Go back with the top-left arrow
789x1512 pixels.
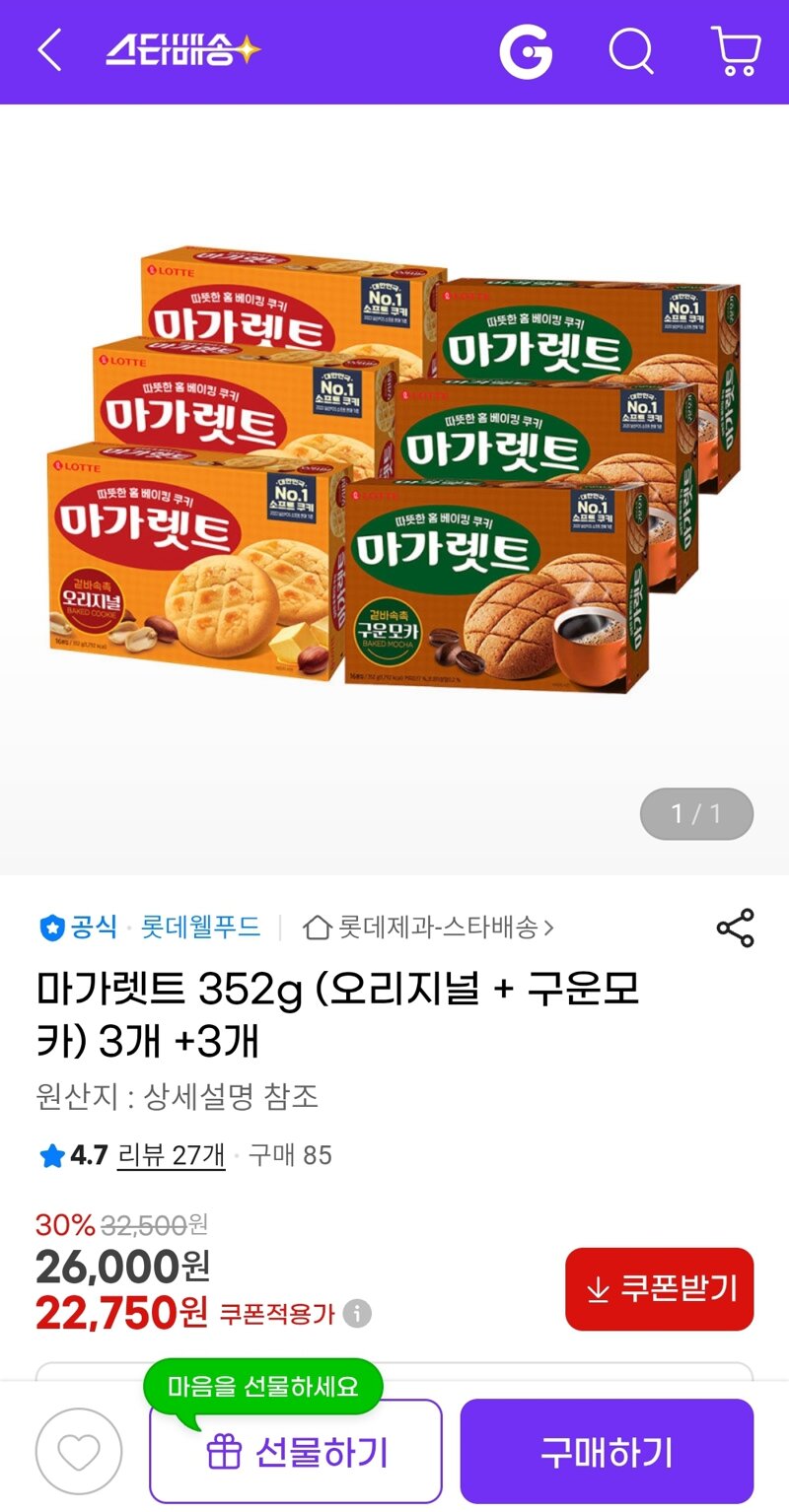click(49, 50)
